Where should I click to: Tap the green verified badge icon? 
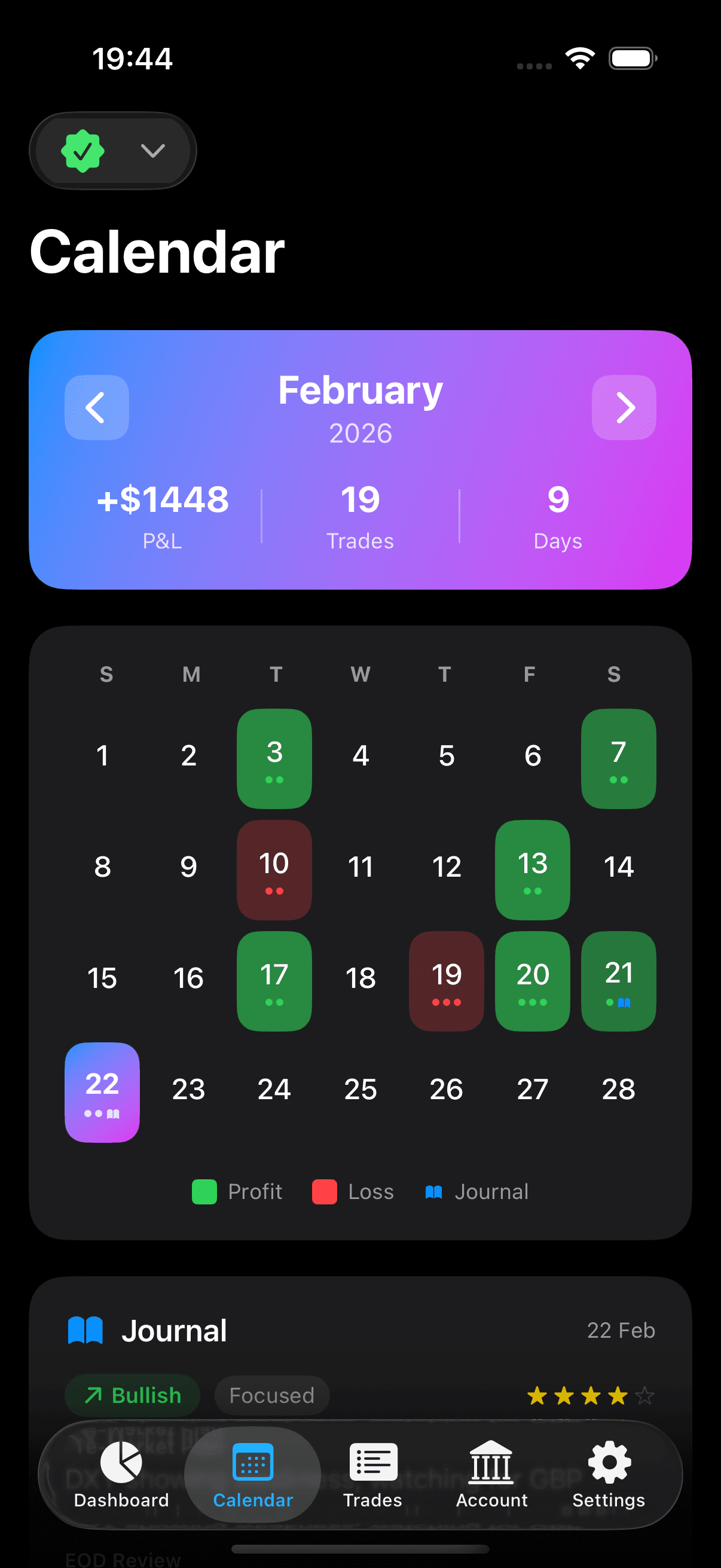[x=84, y=150]
